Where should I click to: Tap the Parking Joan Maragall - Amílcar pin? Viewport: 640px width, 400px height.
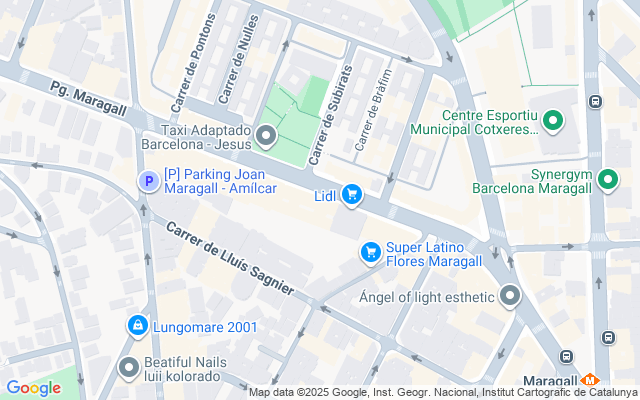point(147,182)
